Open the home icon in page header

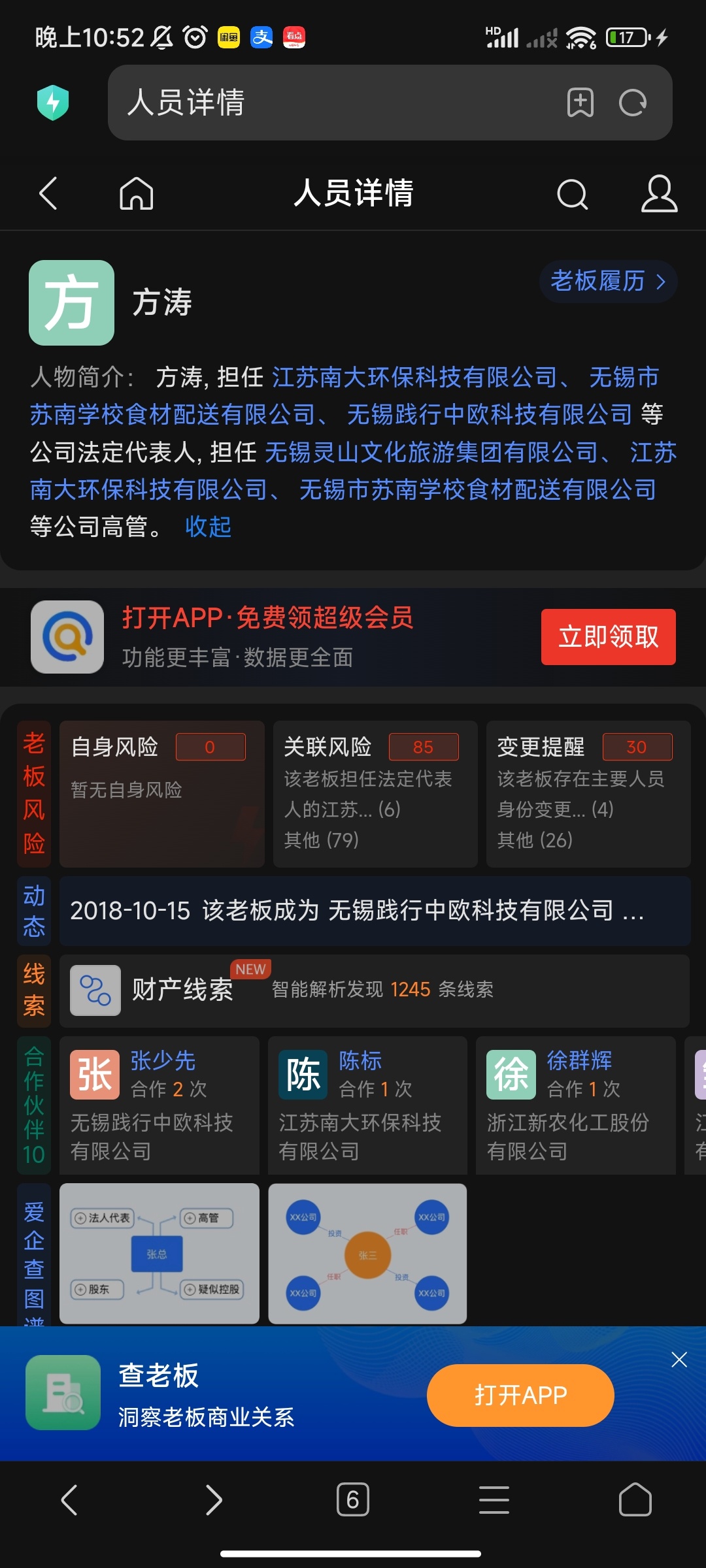coord(136,193)
